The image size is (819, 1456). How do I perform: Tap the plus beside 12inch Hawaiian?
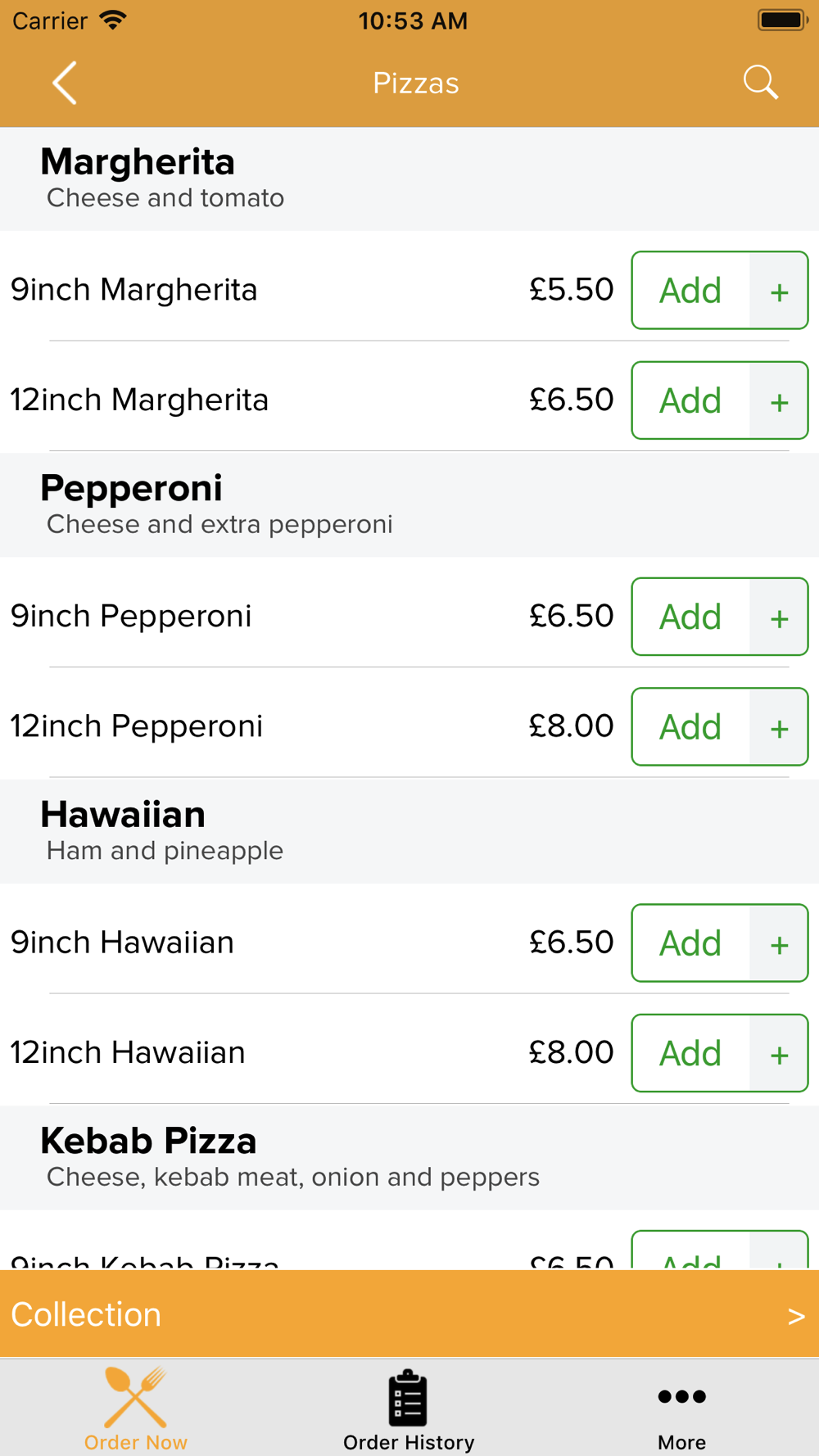pos(779,1053)
